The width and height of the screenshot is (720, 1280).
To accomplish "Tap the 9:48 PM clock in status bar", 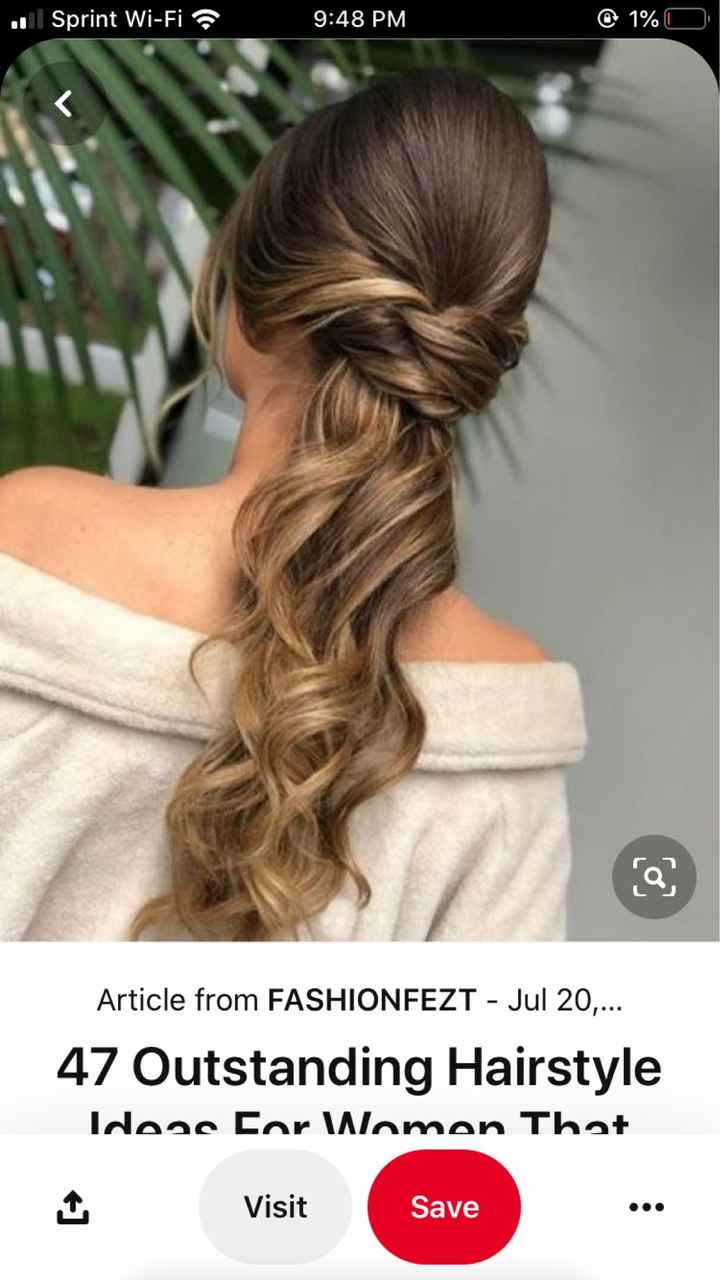I will click(x=358, y=17).
